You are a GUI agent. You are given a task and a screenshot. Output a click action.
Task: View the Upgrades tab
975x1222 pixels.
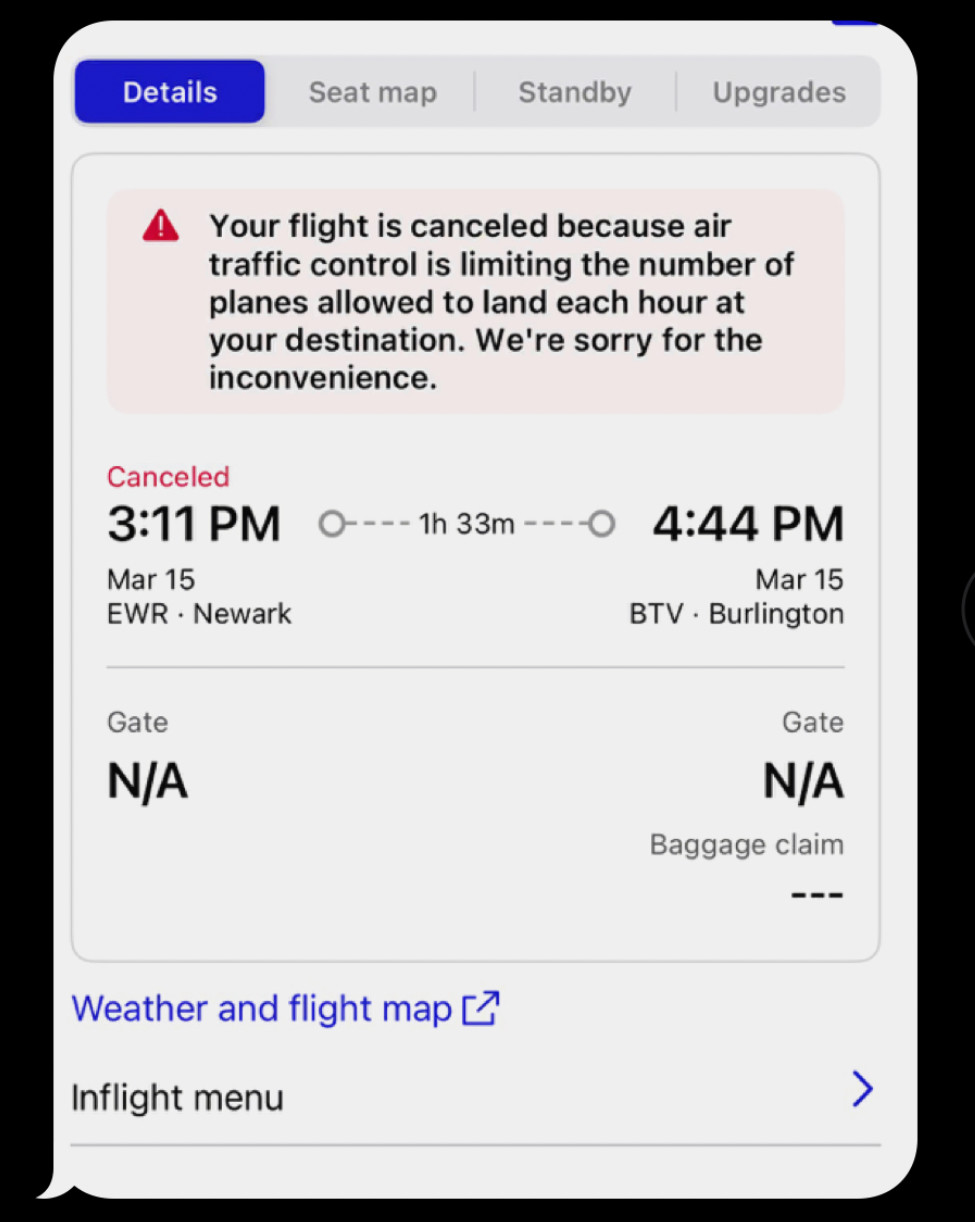778,92
